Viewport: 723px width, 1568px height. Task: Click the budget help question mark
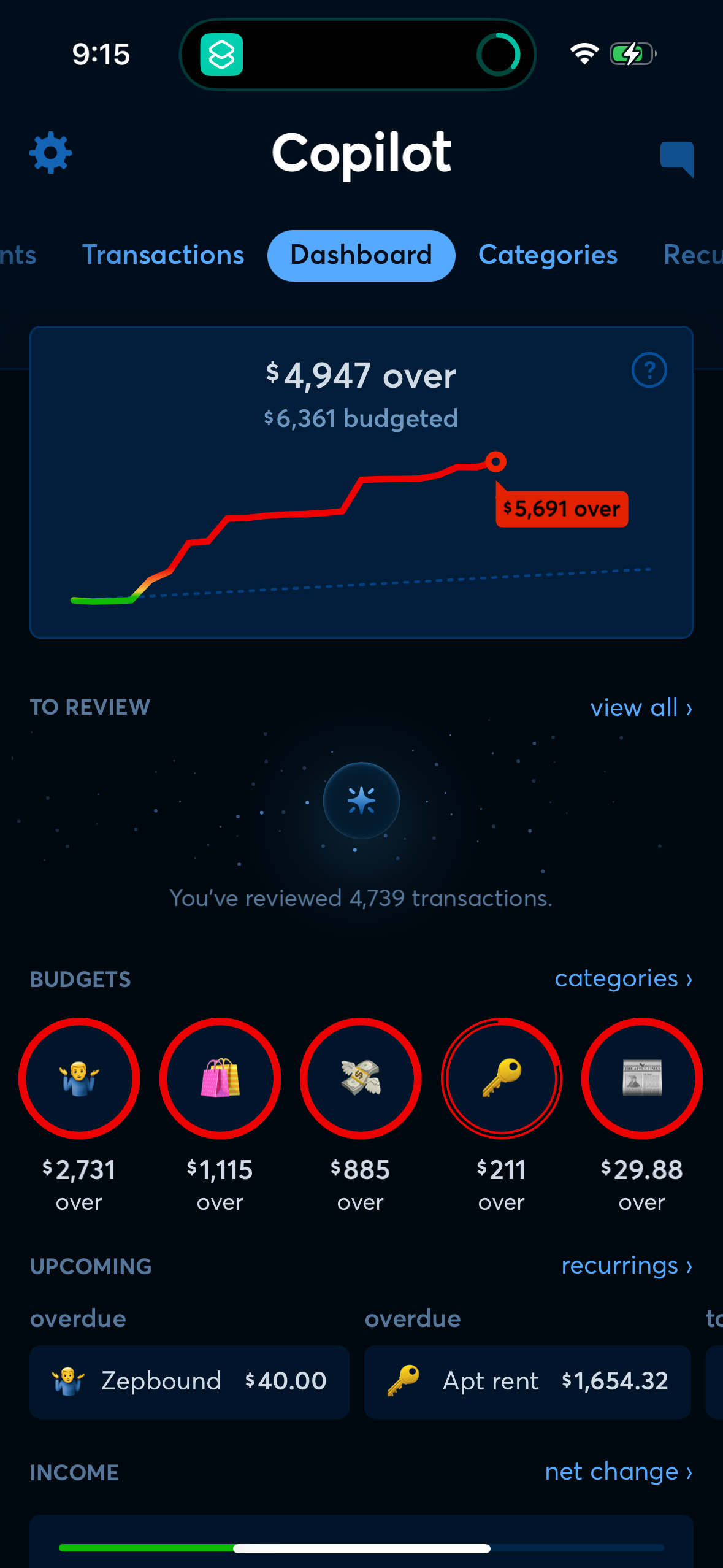pos(649,370)
